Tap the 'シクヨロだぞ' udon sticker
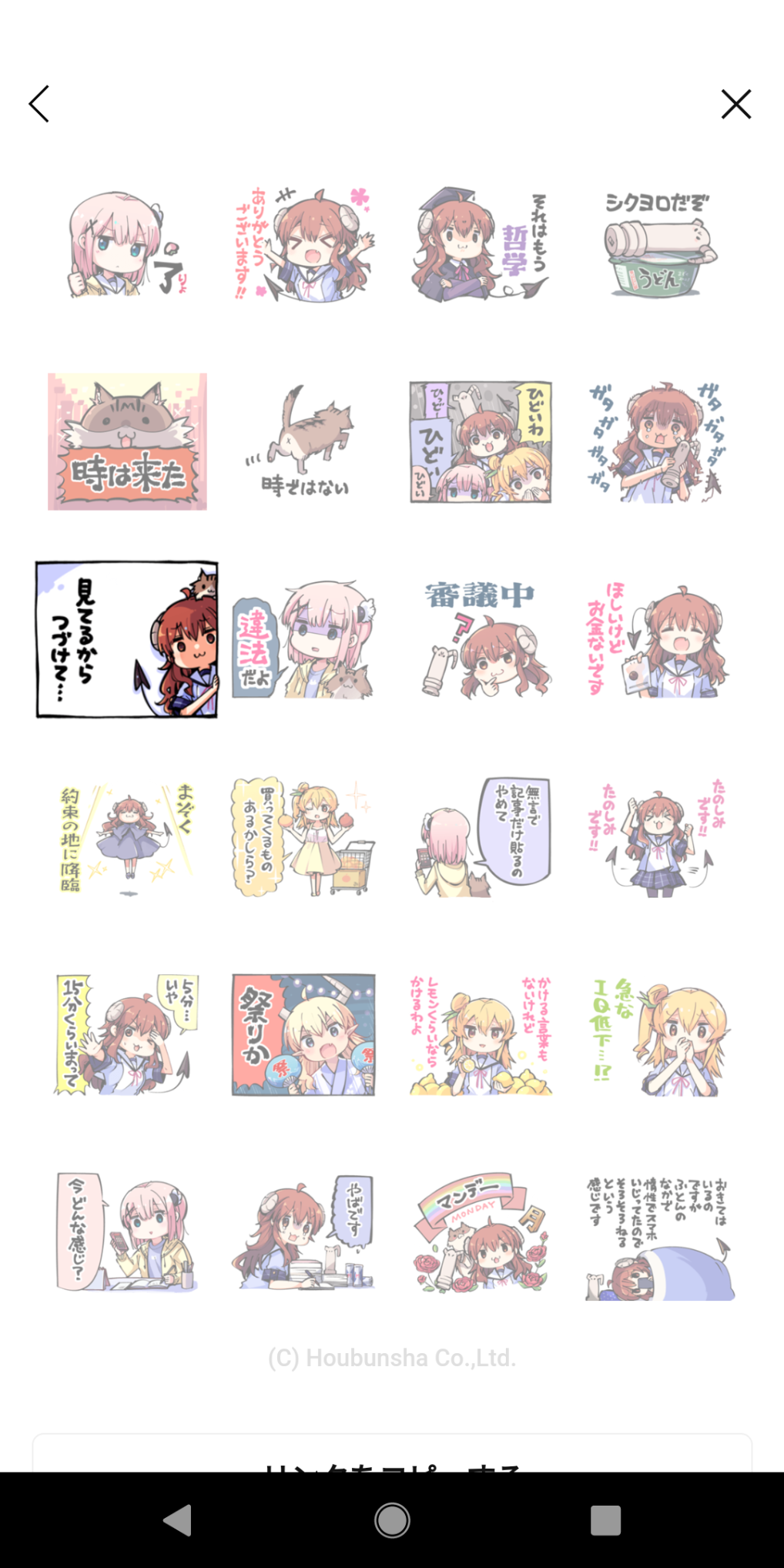 click(657, 243)
